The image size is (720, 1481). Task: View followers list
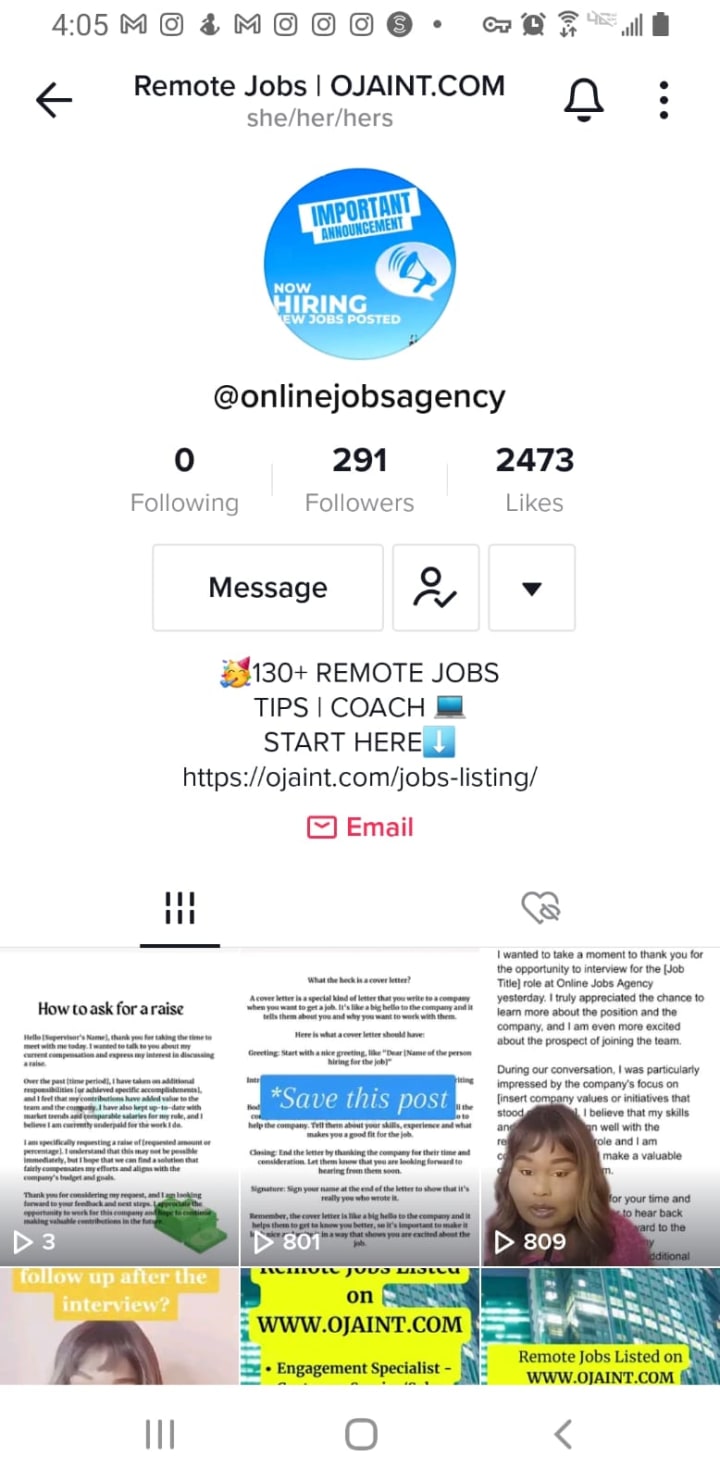[359, 478]
